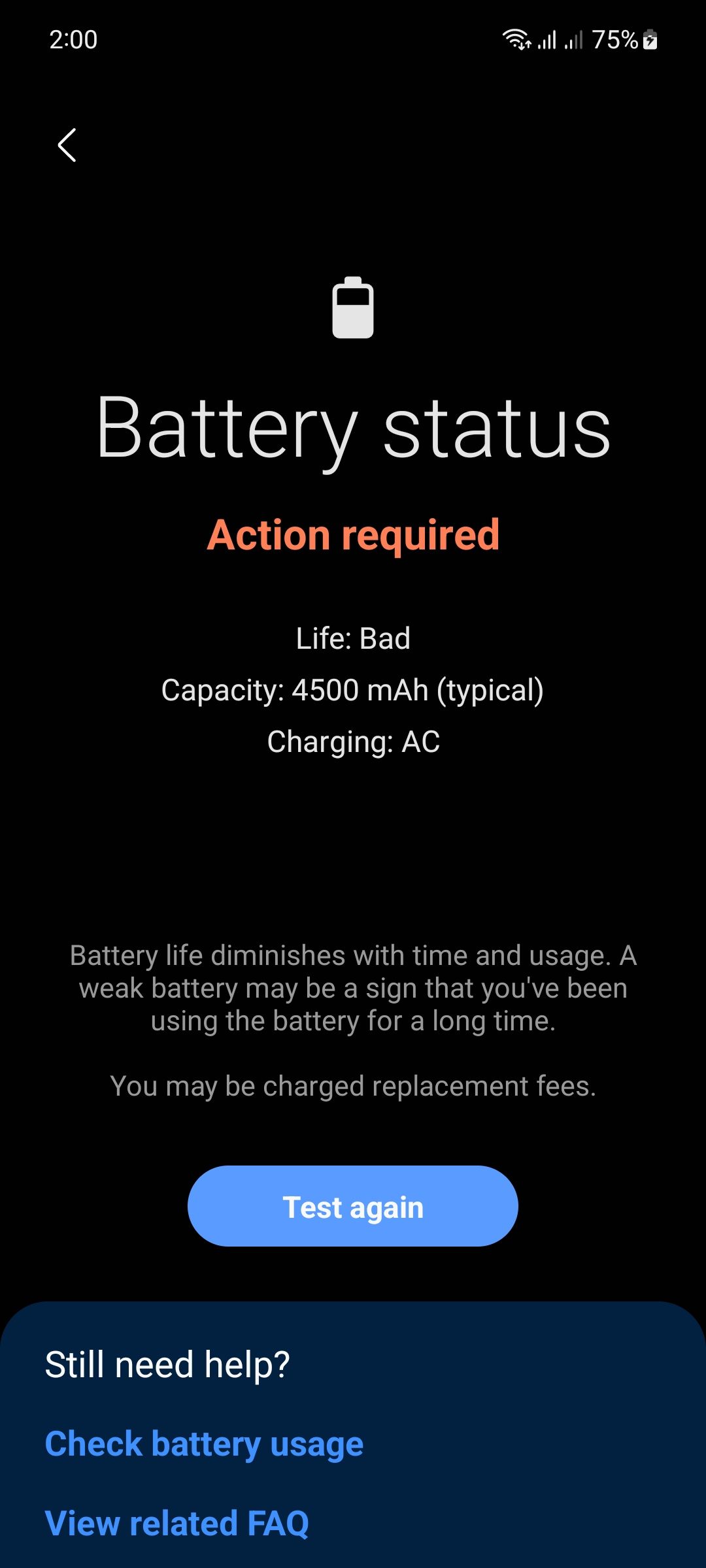706x1568 pixels.
Task: Open the Still need help? section header
Action: coord(168,1365)
